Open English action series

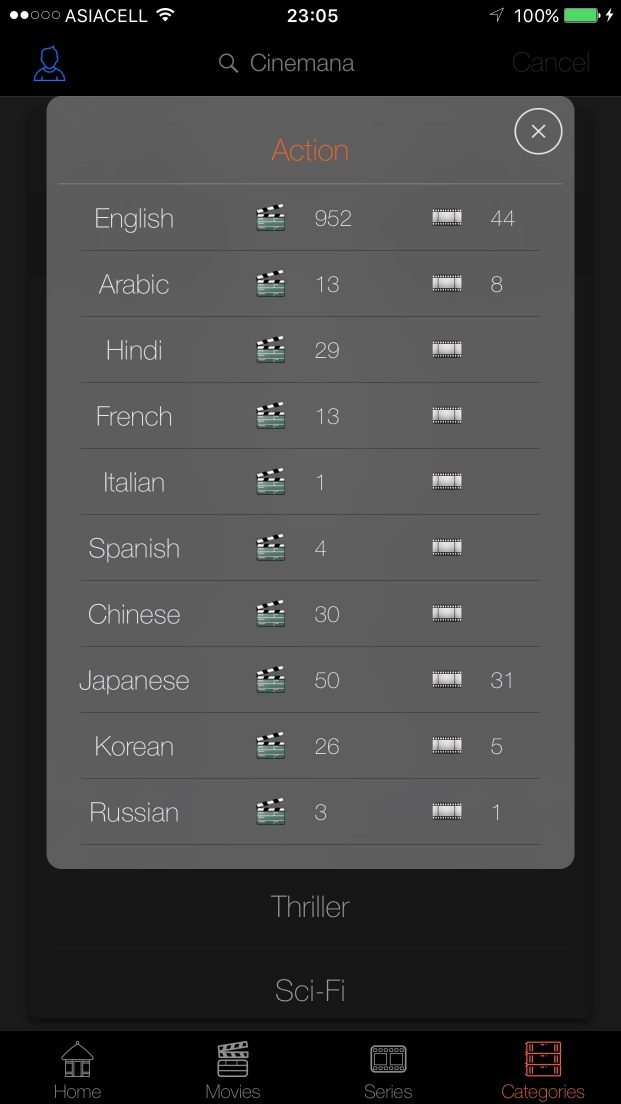pyautogui.click(x=474, y=218)
